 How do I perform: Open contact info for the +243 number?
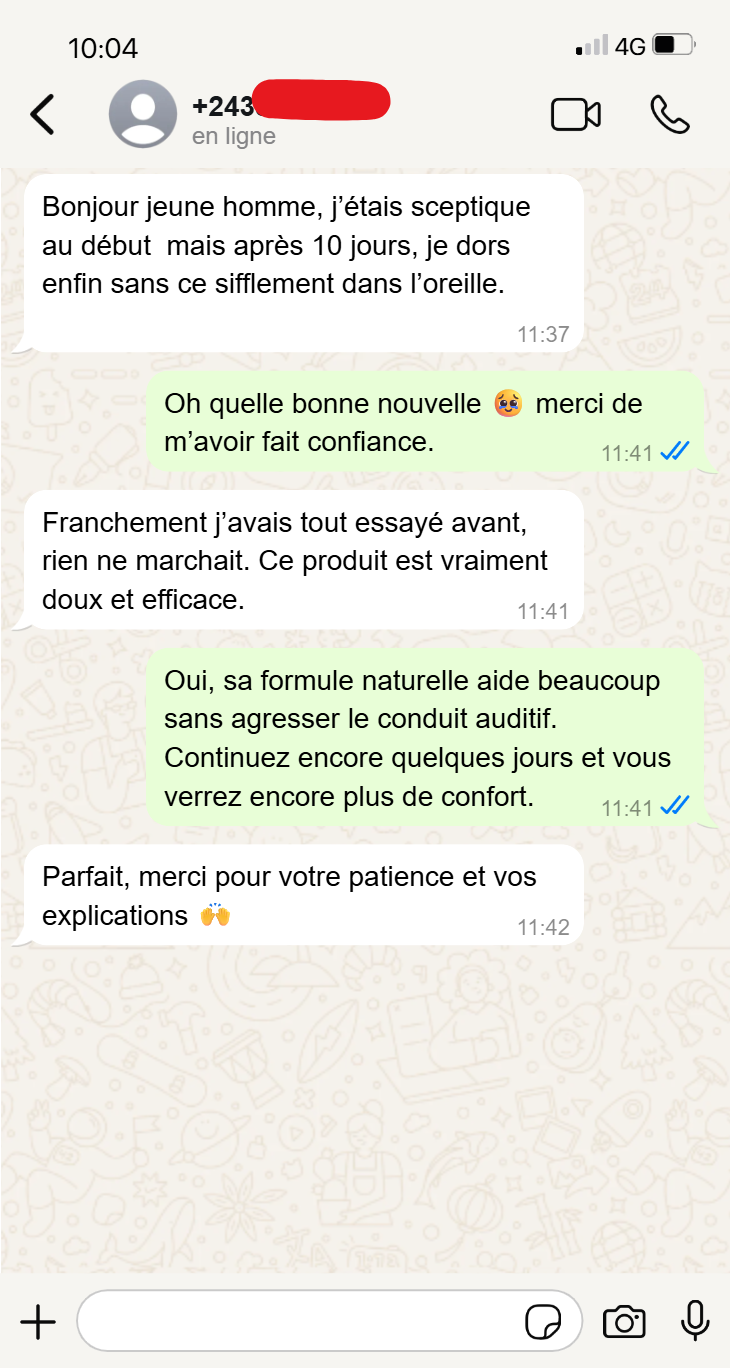click(290, 115)
